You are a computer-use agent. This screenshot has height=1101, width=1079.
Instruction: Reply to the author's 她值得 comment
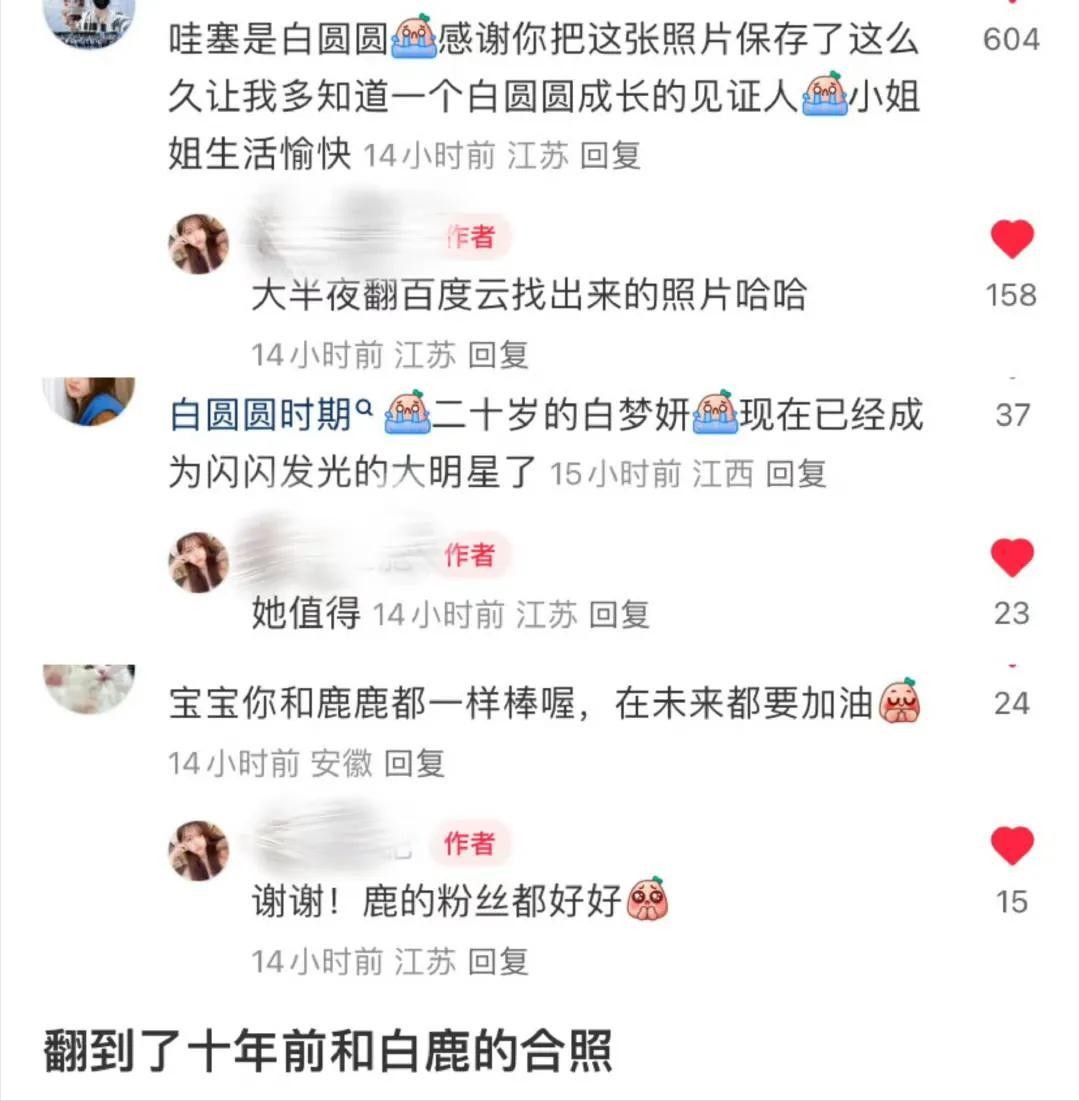(x=619, y=614)
